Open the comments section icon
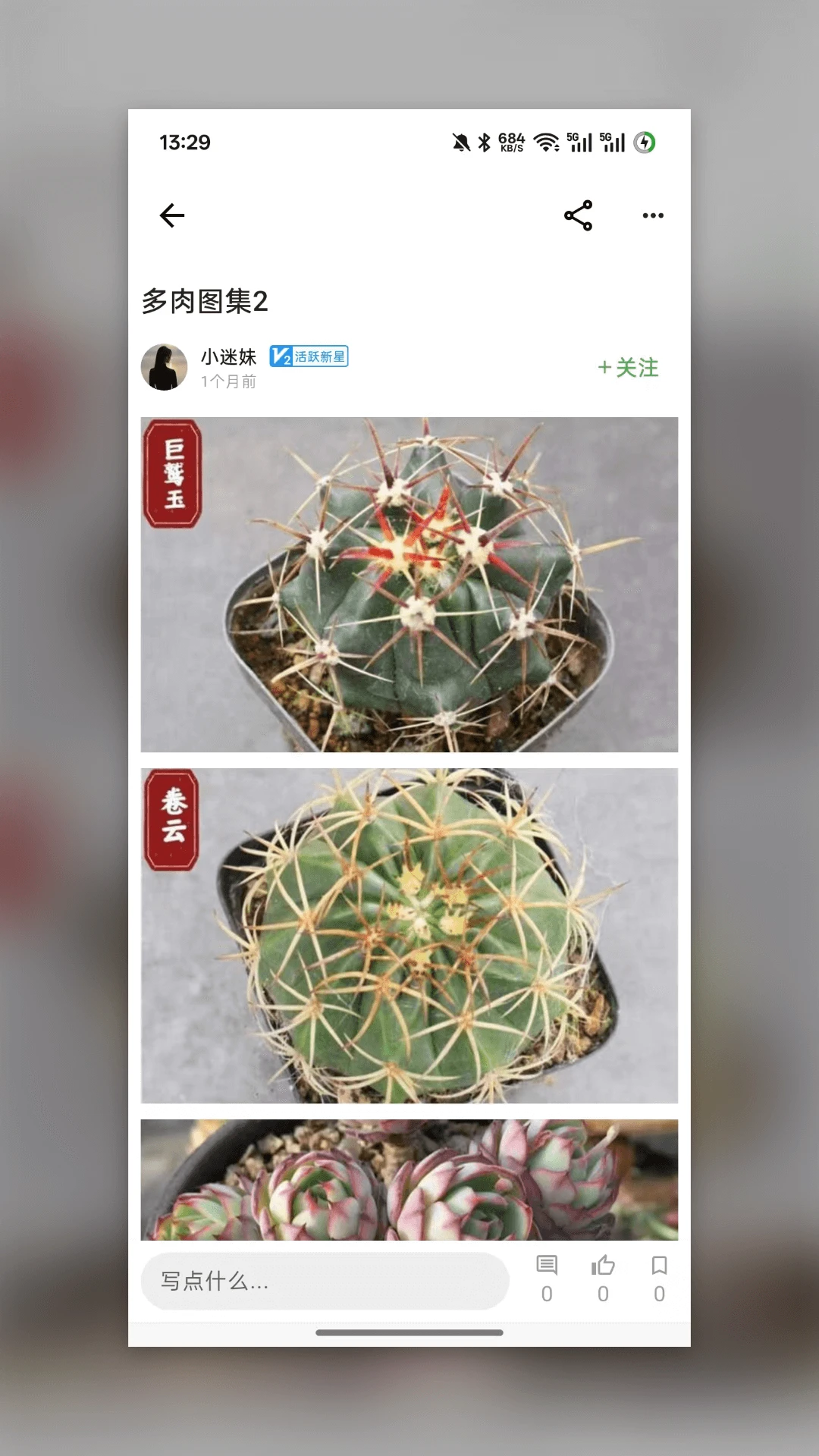This screenshot has width=819, height=1456. (547, 1265)
